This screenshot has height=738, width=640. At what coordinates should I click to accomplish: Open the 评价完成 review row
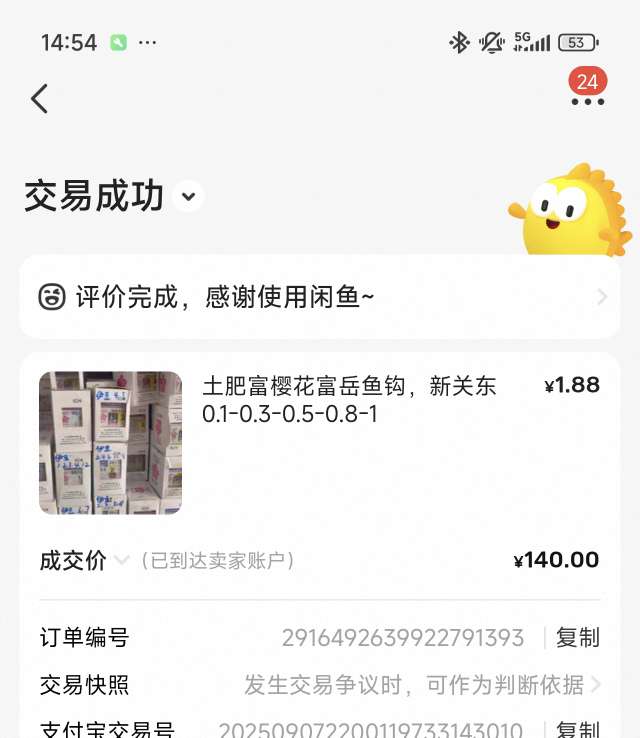pos(320,297)
